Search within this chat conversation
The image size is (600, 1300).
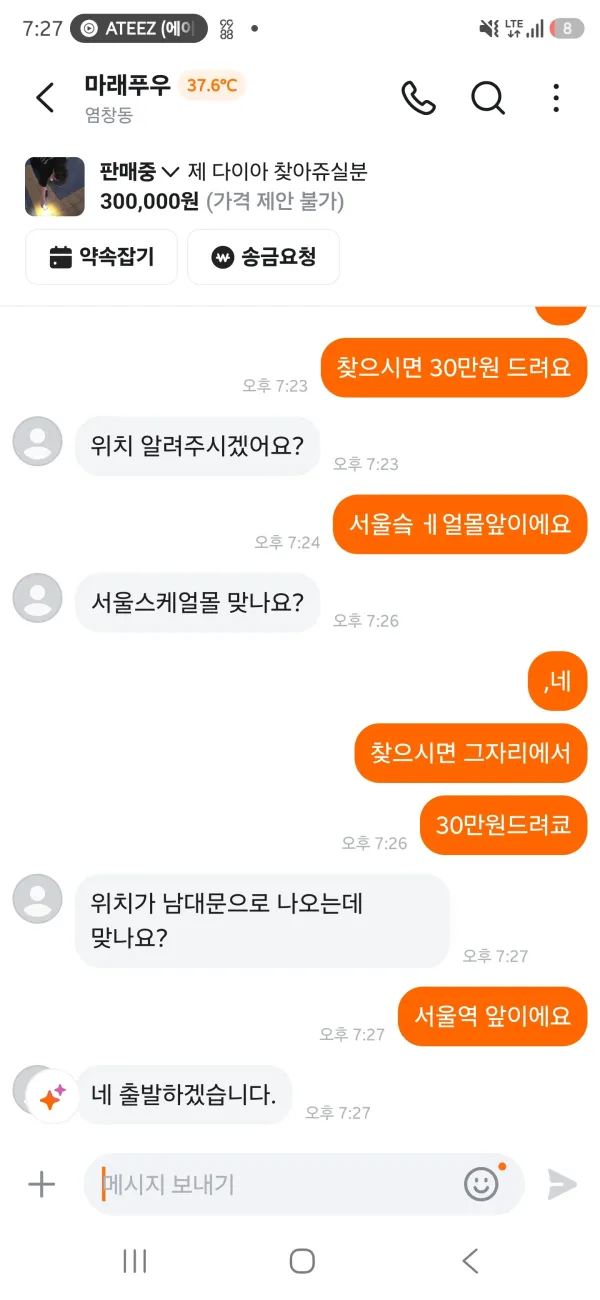click(x=487, y=98)
